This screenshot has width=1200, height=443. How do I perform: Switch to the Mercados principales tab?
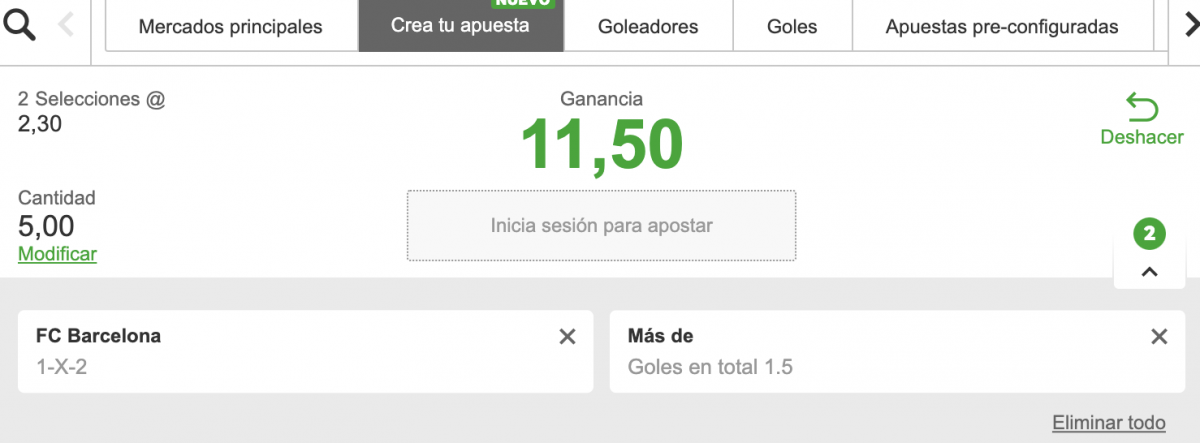pyautogui.click(x=231, y=27)
